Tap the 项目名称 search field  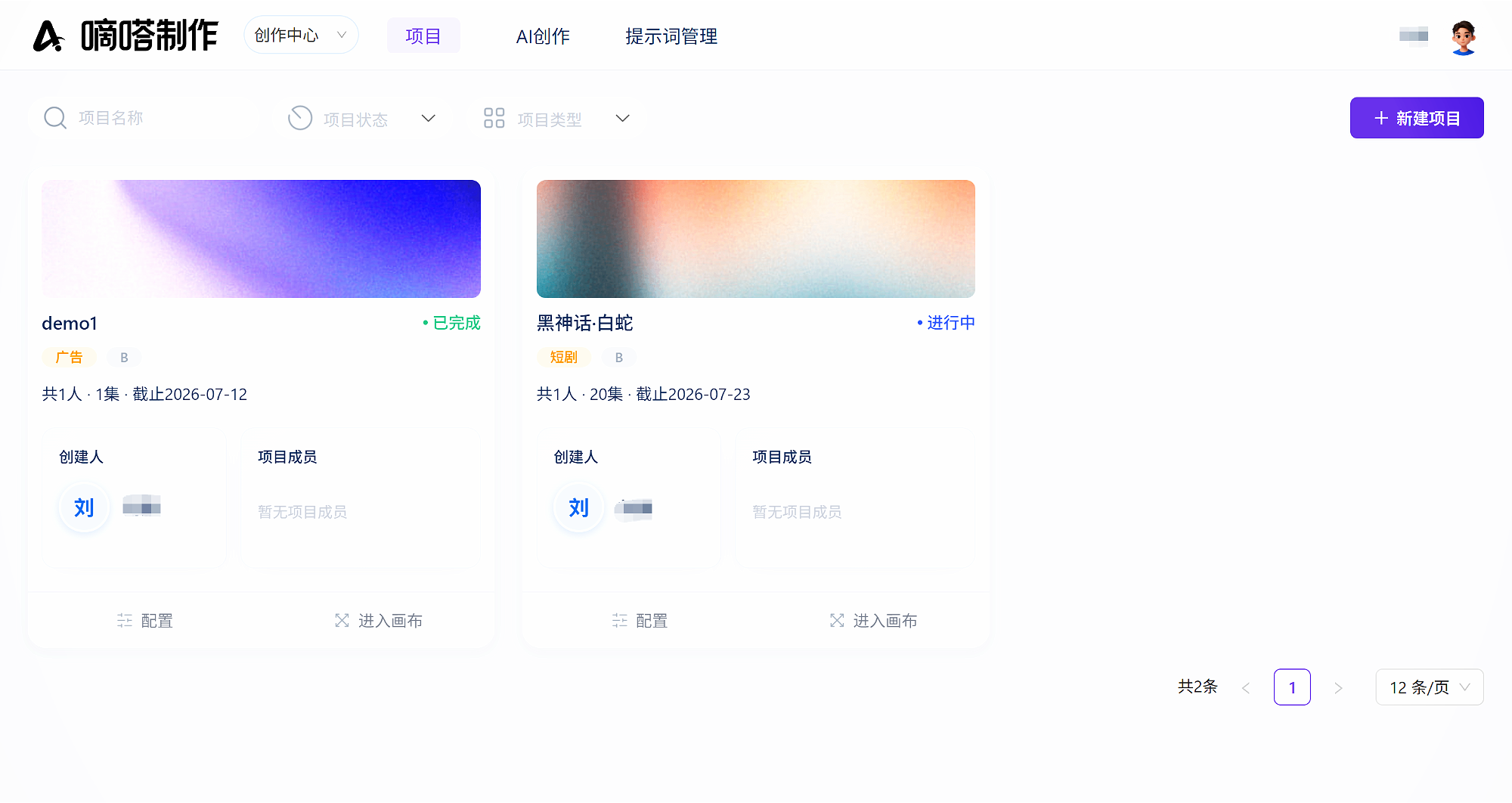pyautogui.click(x=145, y=118)
